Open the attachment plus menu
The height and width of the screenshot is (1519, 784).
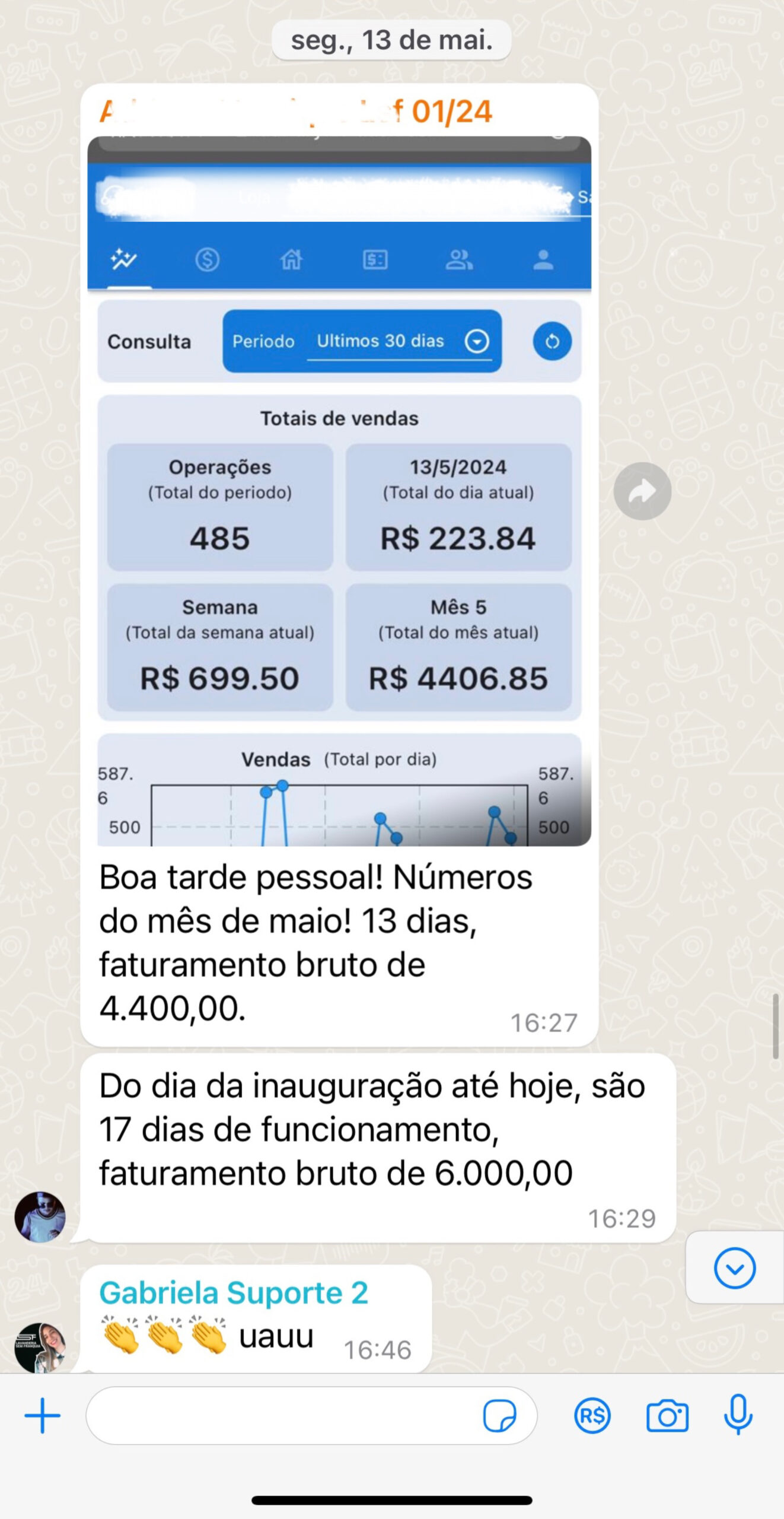click(x=42, y=1416)
